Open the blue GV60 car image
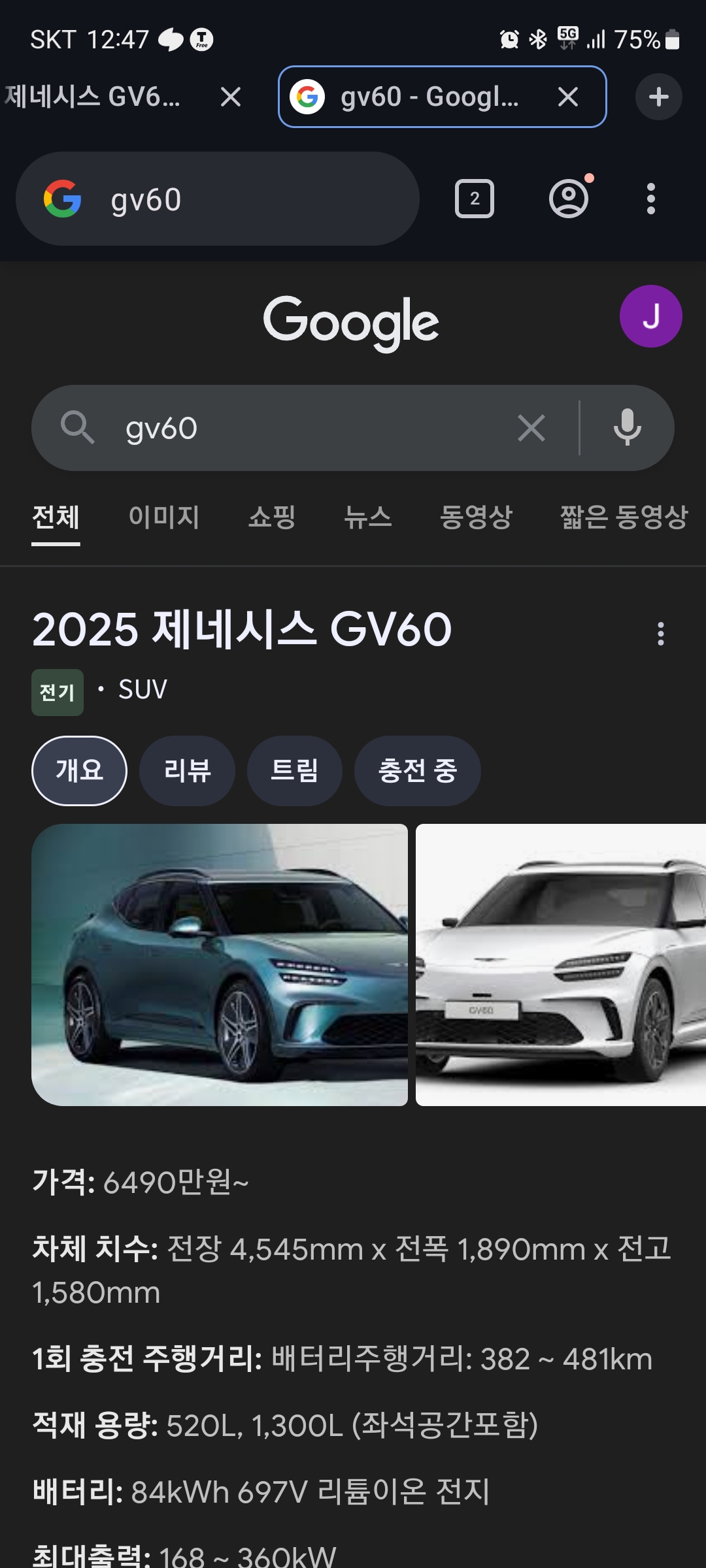706x1568 pixels. click(220, 965)
